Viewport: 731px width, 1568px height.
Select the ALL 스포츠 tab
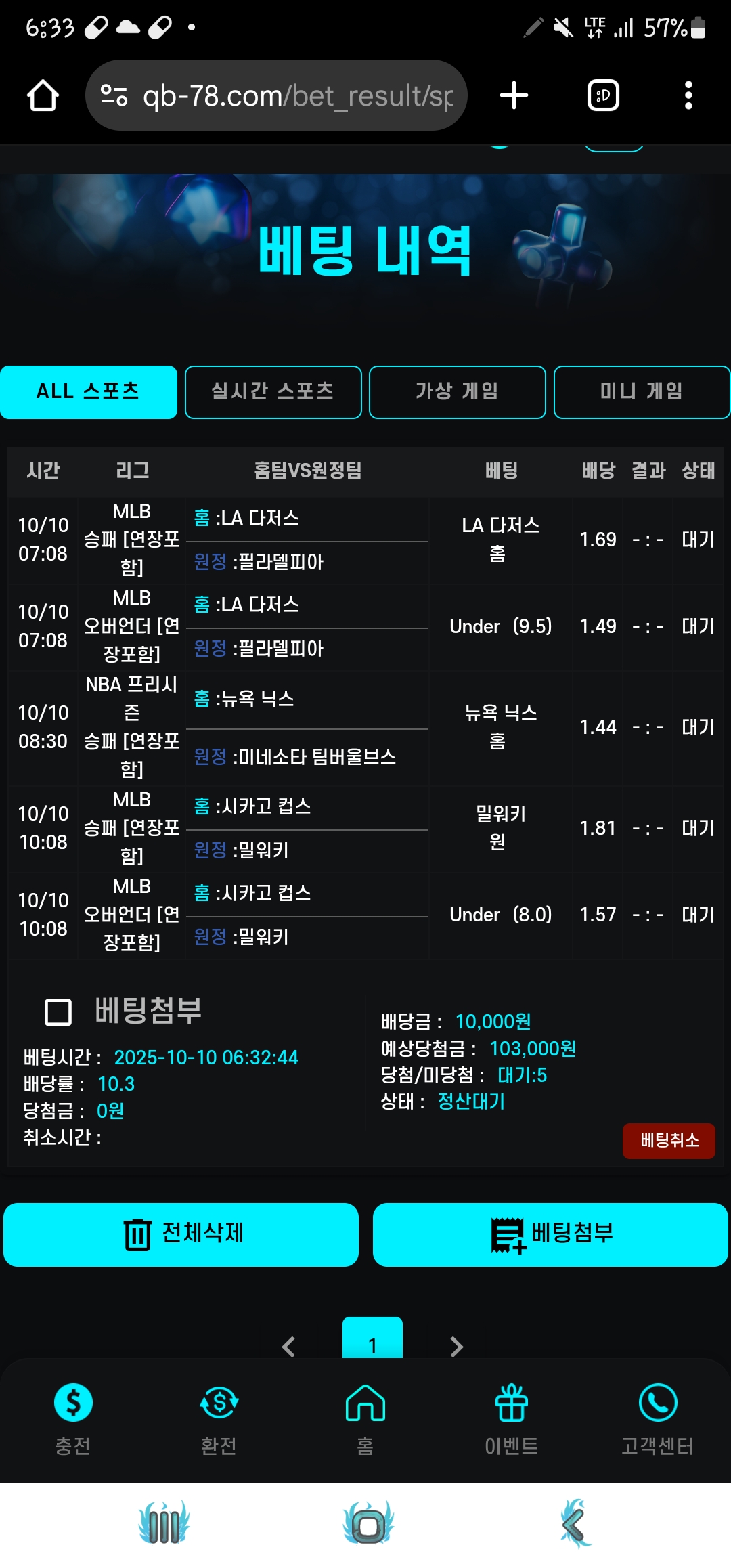pyautogui.click(x=89, y=392)
